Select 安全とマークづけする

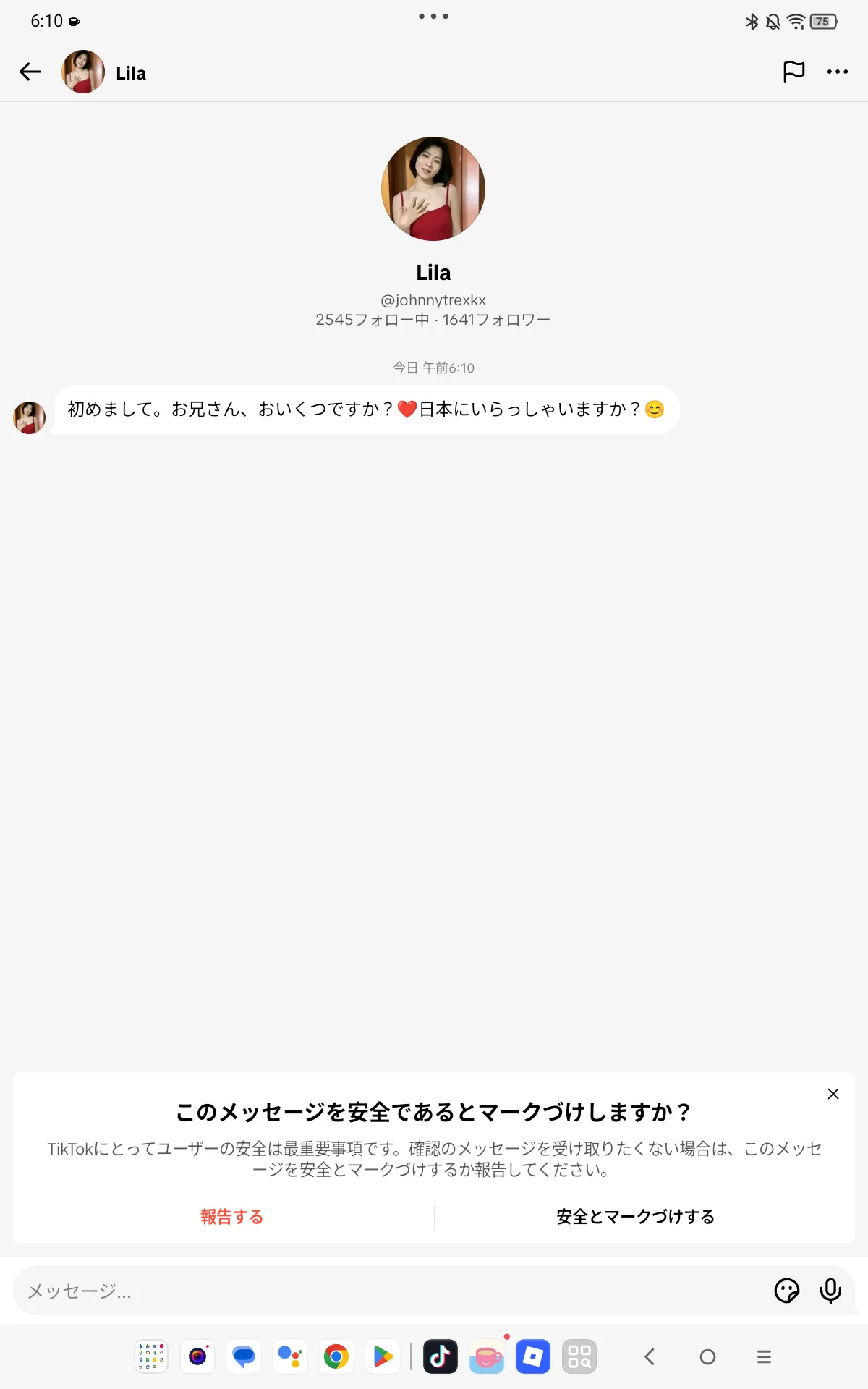click(635, 1217)
